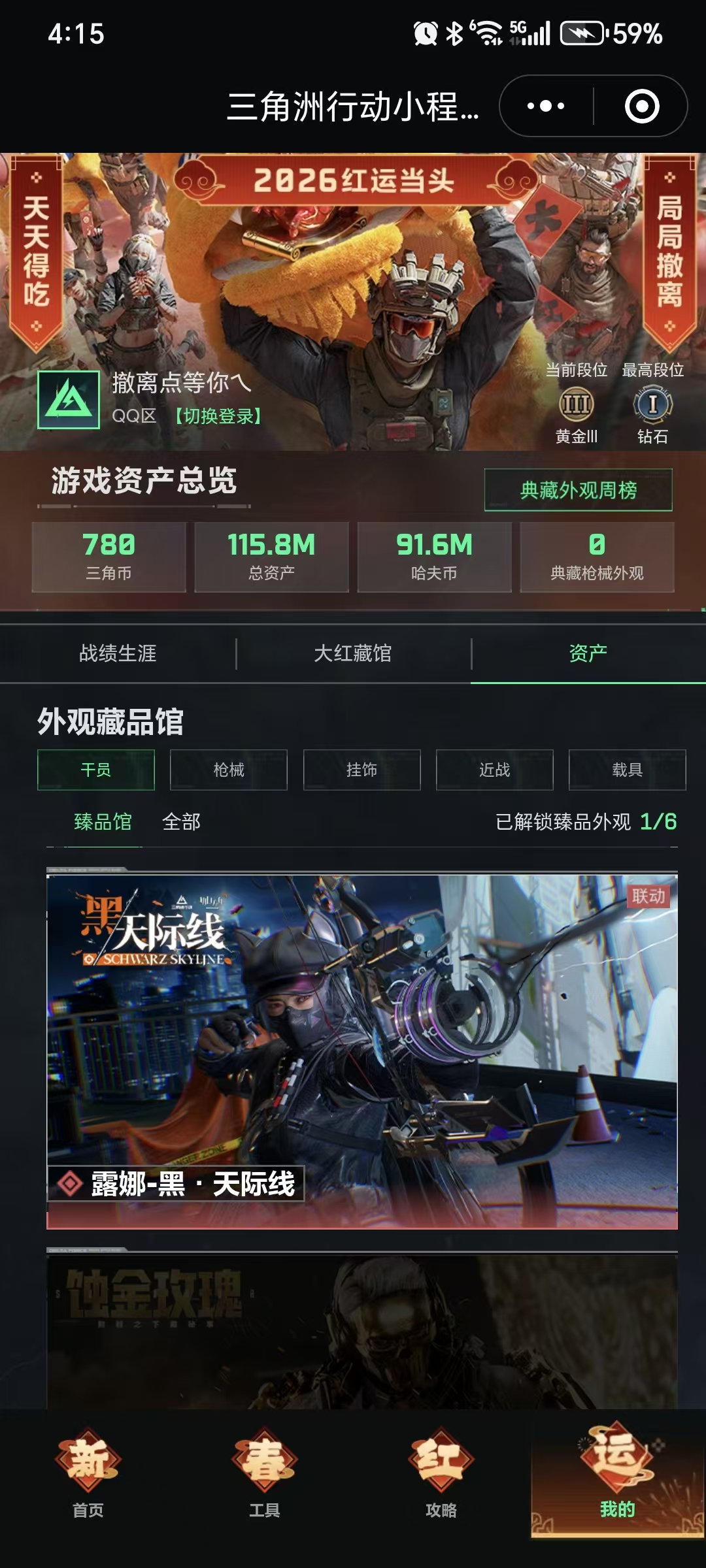Filter collection by 枪械
The width and height of the screenshot is (706, 1568).
[229, 770]
